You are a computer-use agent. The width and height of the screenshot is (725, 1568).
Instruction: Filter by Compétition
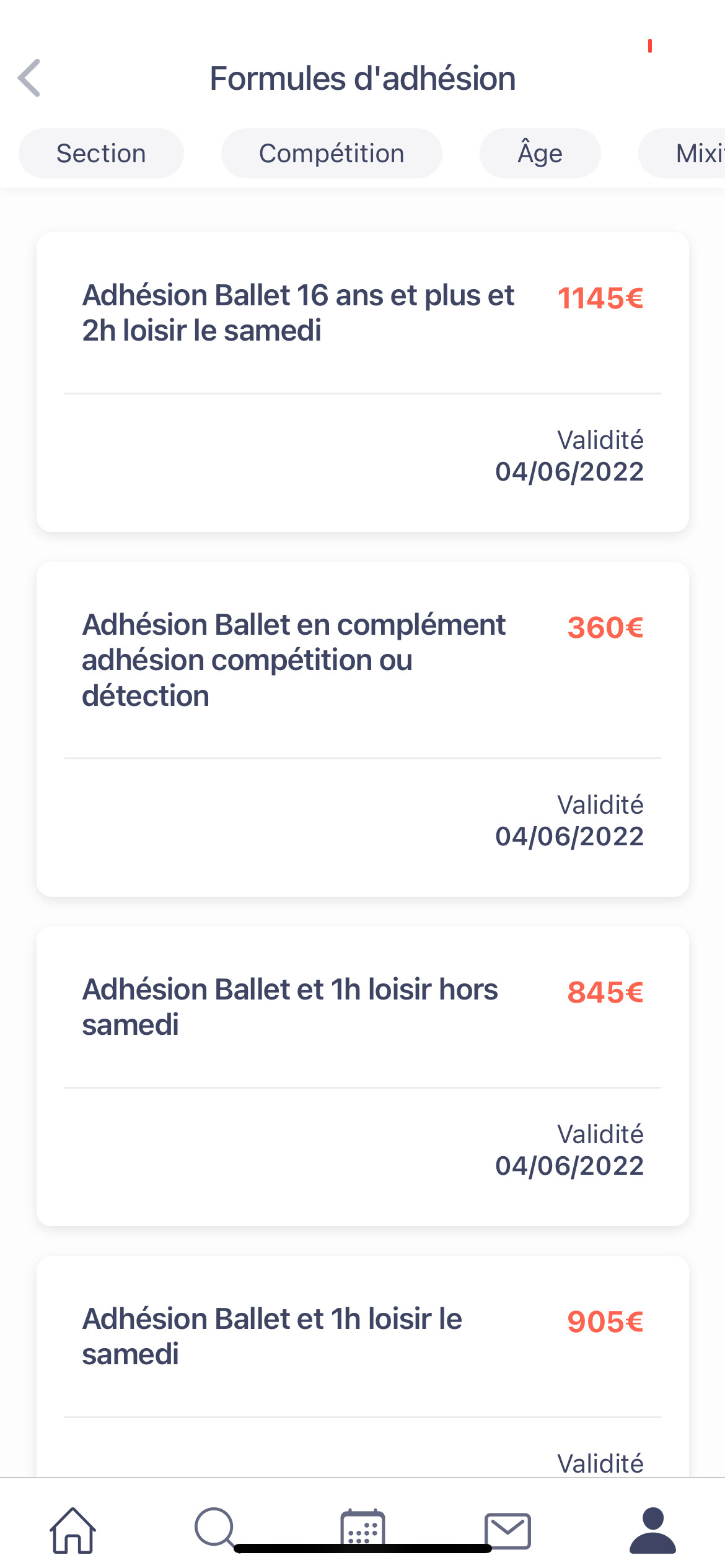pyautogui.click(x=332, y=153)
